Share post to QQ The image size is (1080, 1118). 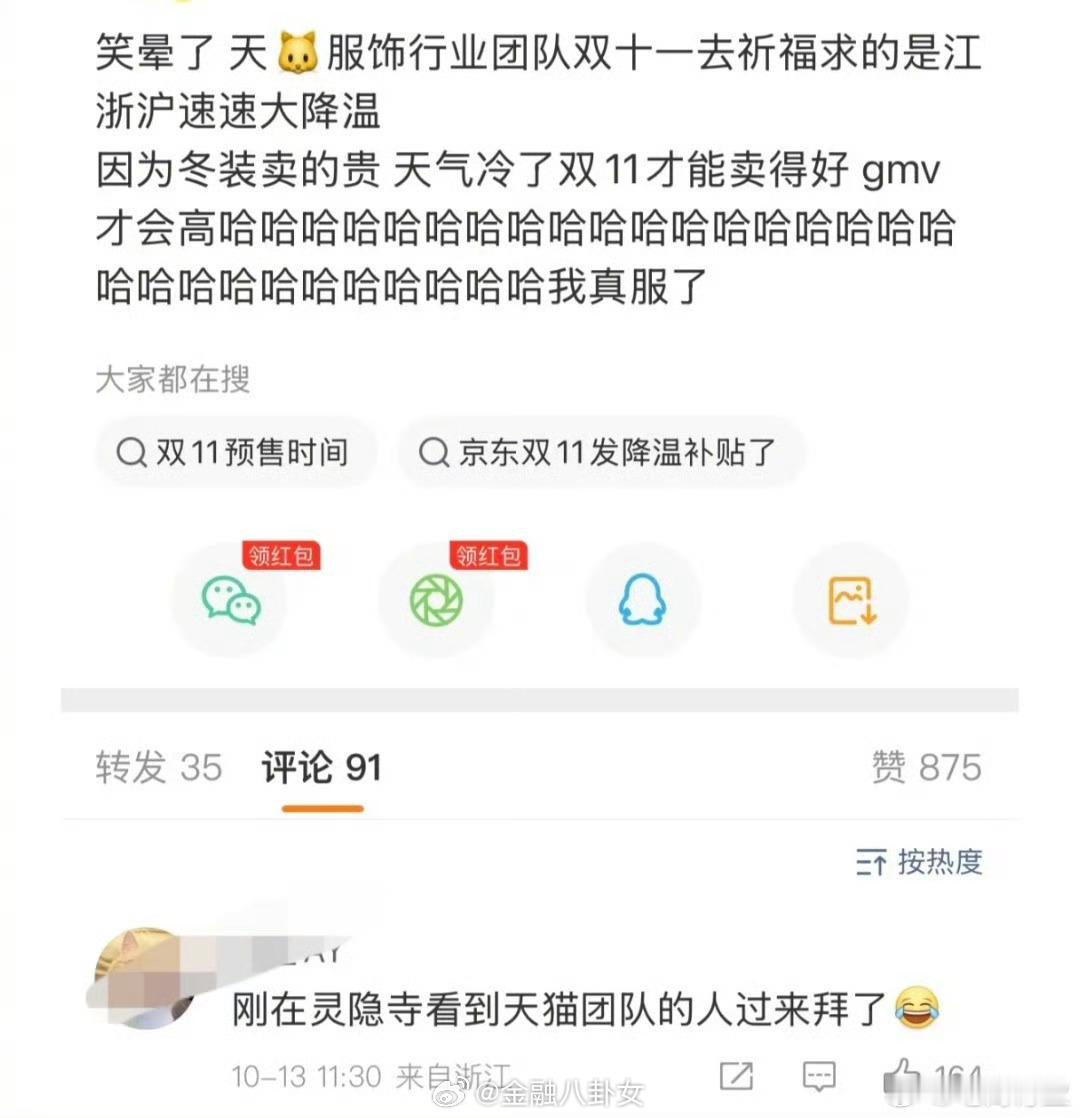coord(642,600)
